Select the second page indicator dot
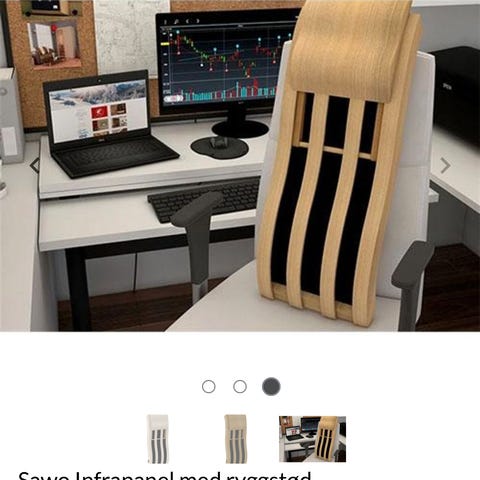Viewport: 480px width, 480px height. (x=240, y=387)
